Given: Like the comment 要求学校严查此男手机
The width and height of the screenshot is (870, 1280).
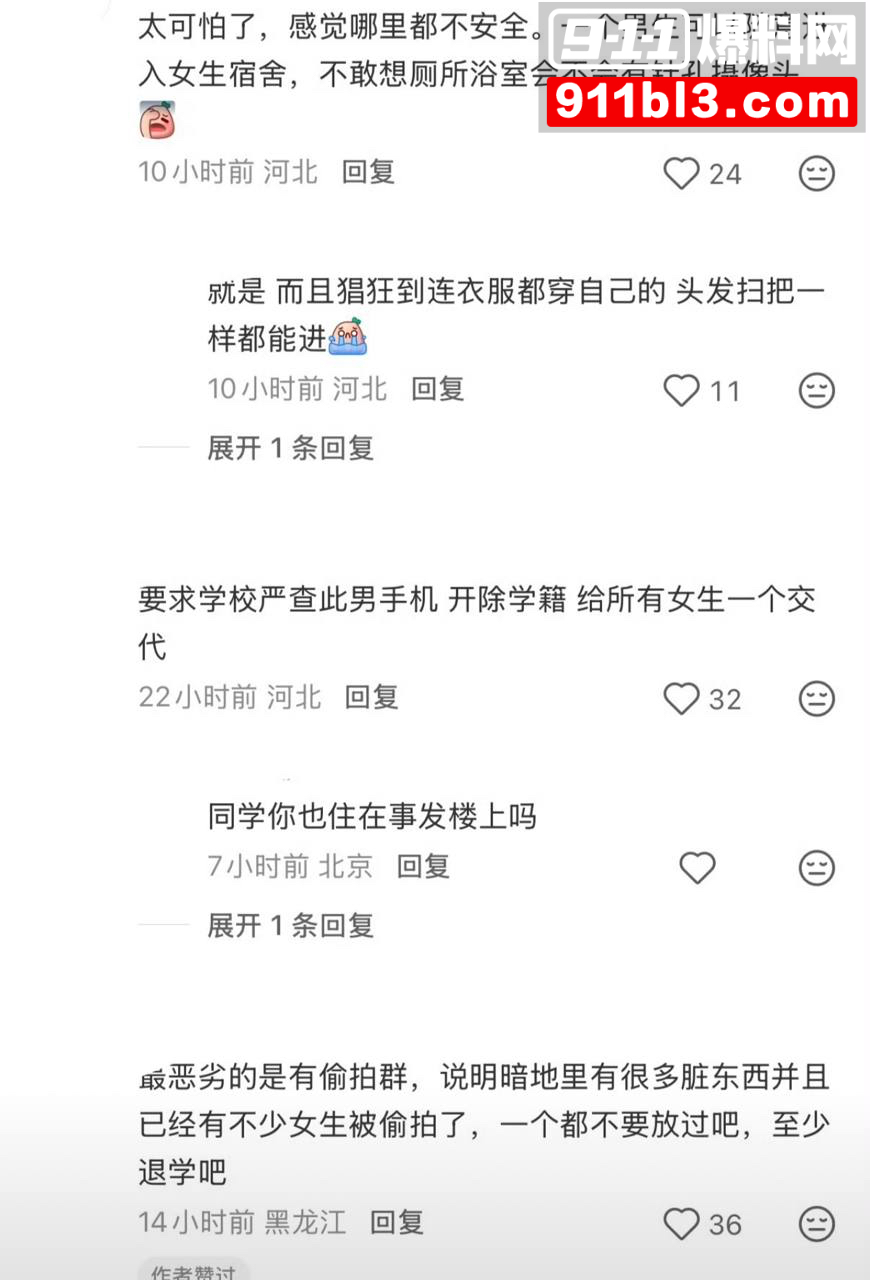Looking at the screenshot, I should pyautogui.click(x=682, y=698).
